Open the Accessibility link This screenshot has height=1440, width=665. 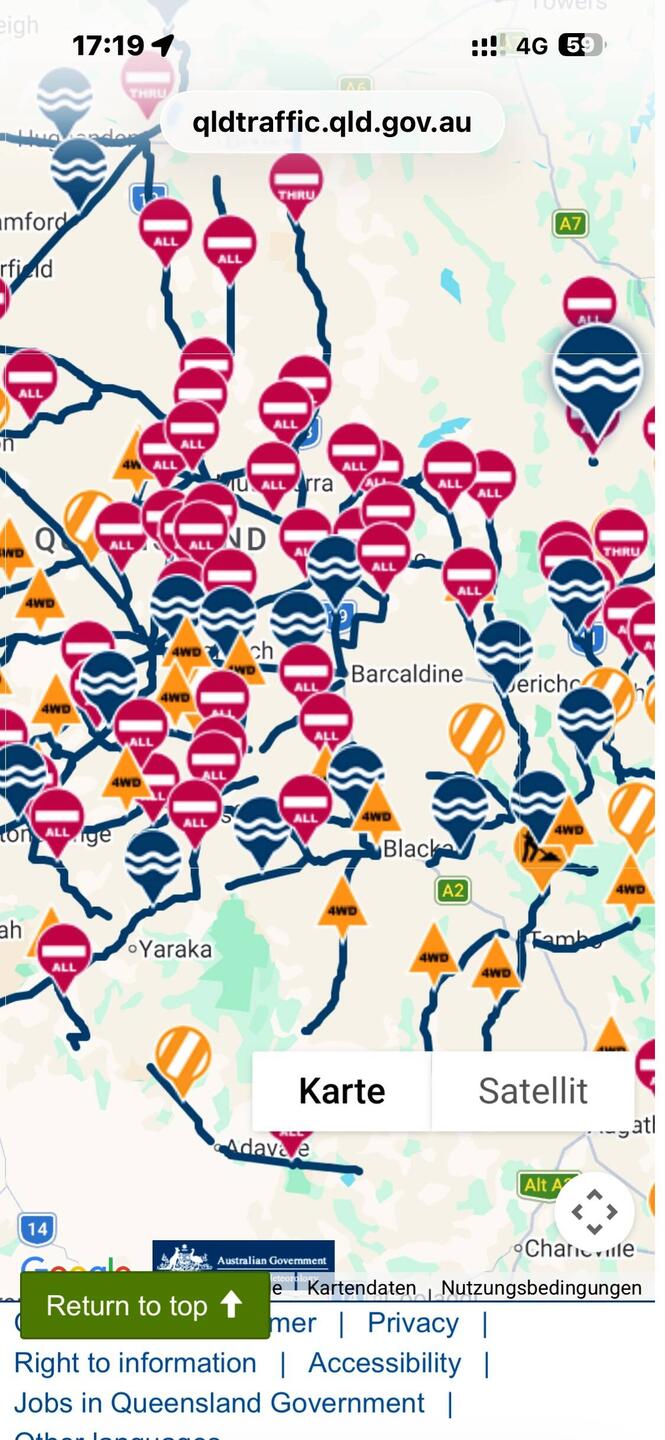pyautogui.click(x=384, y=1363)
